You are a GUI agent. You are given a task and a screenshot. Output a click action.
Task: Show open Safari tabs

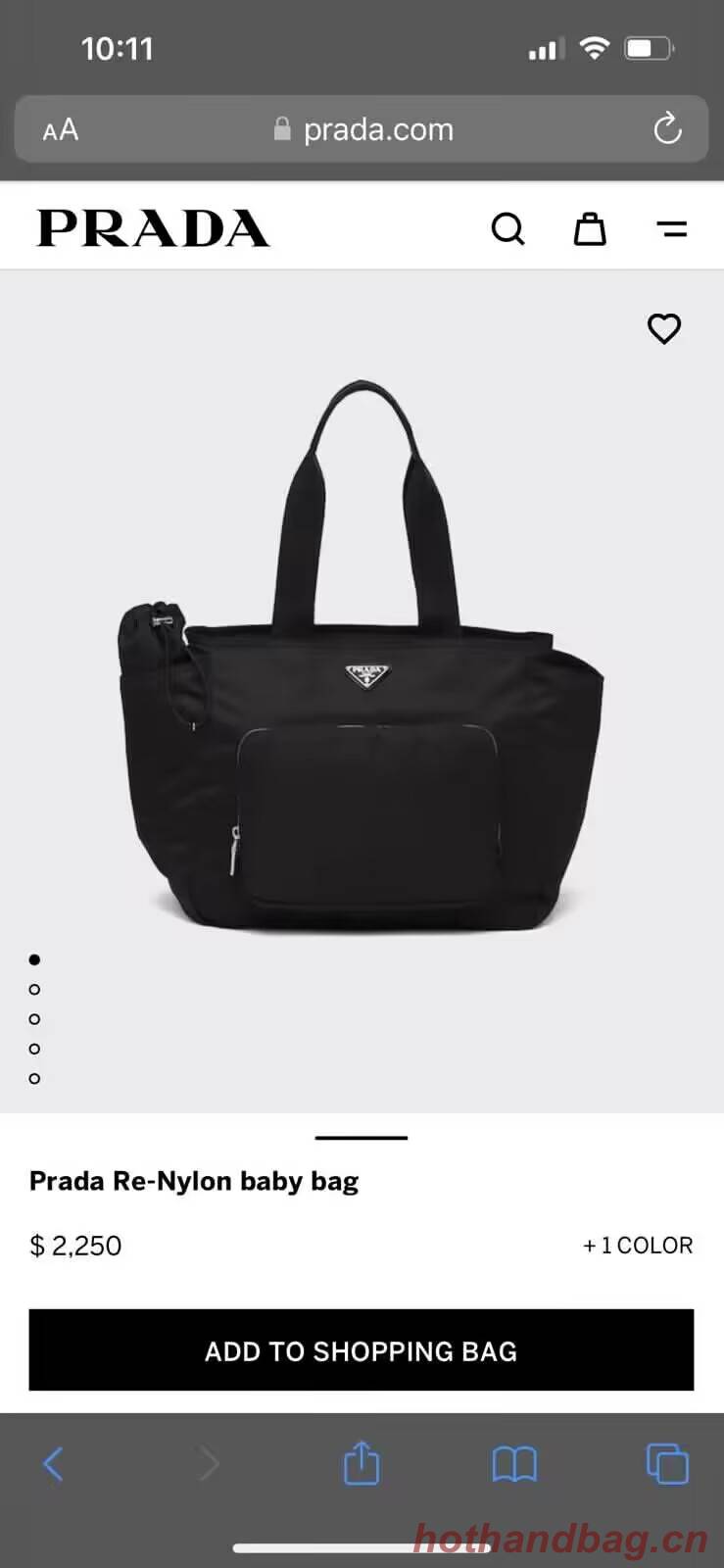665,1463
